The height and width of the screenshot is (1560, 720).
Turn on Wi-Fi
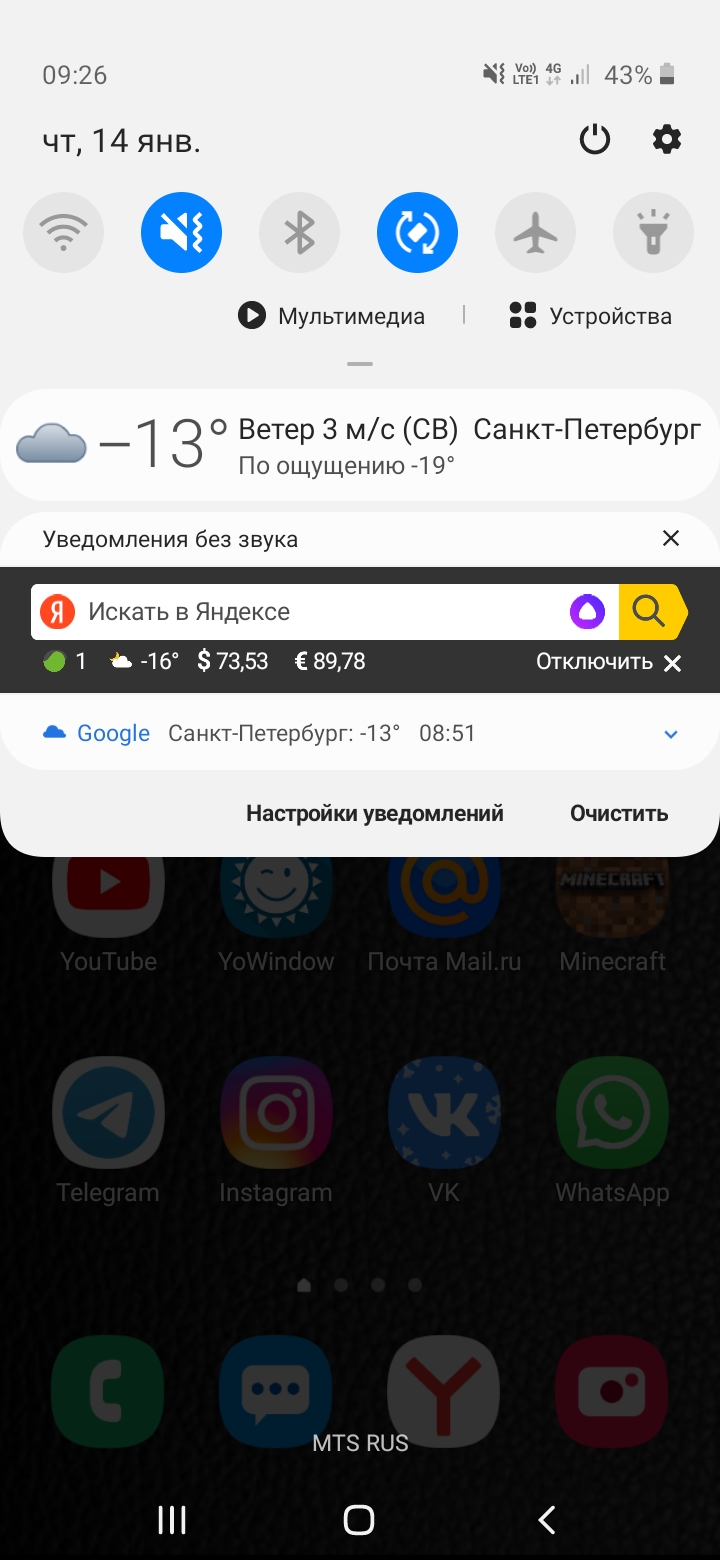[63, 233]
